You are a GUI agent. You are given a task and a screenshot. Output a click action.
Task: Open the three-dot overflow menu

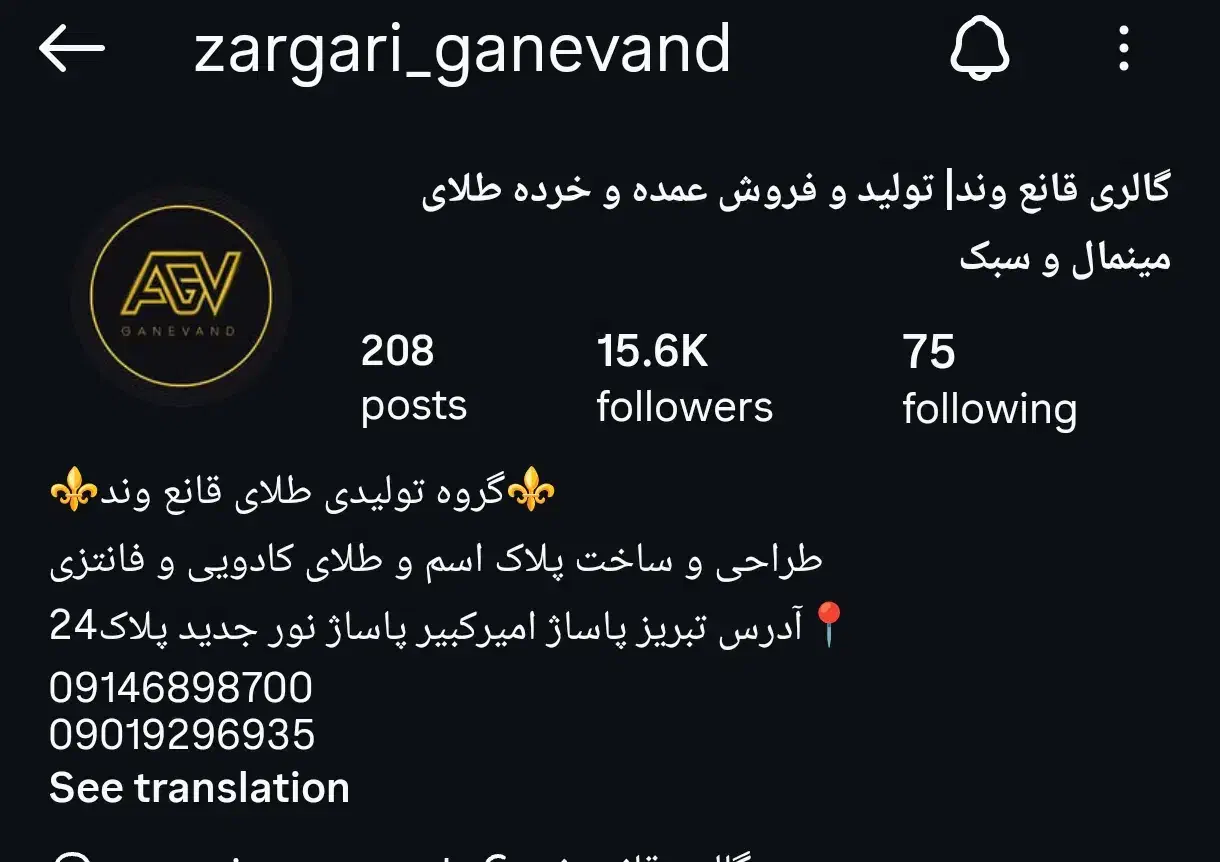1124,49
